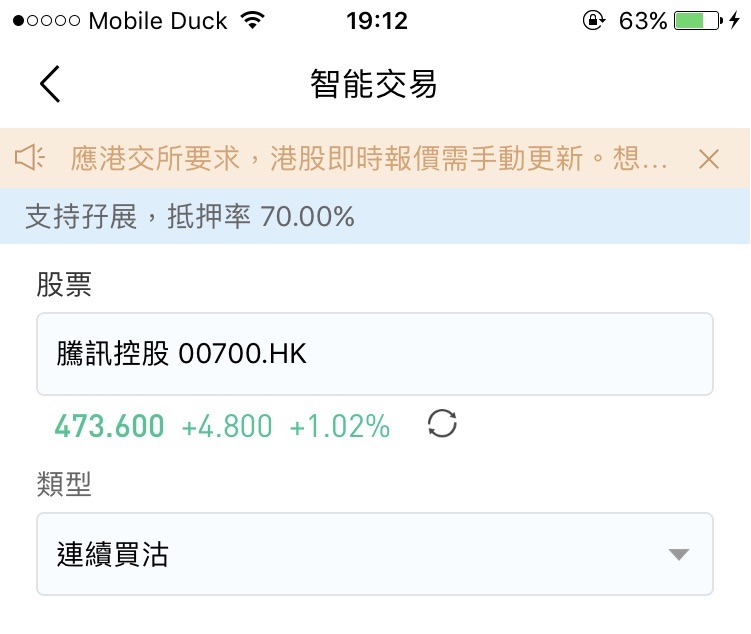751x634 pixels.
Task: Go back from 智能交易 screen
Action: [x=50, y=84]
